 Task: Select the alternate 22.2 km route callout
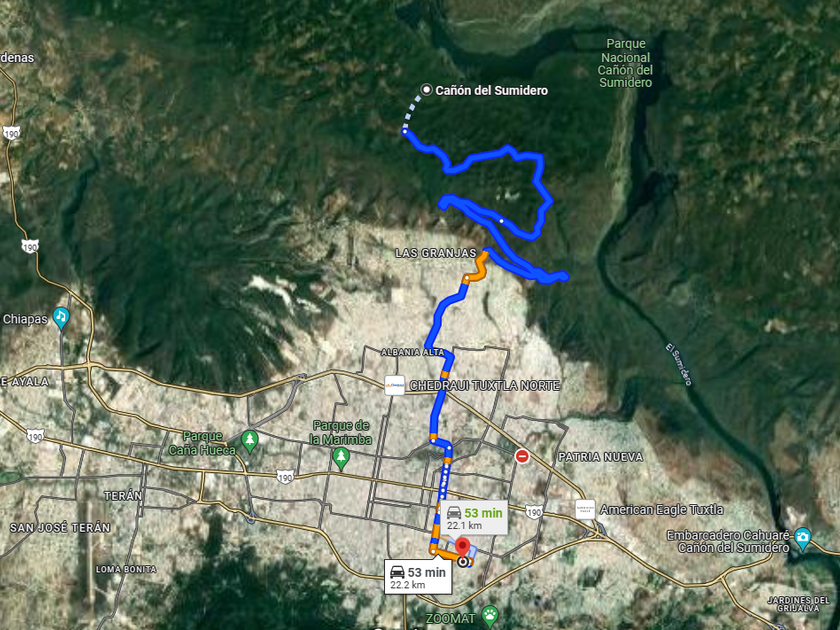[418, 577]
